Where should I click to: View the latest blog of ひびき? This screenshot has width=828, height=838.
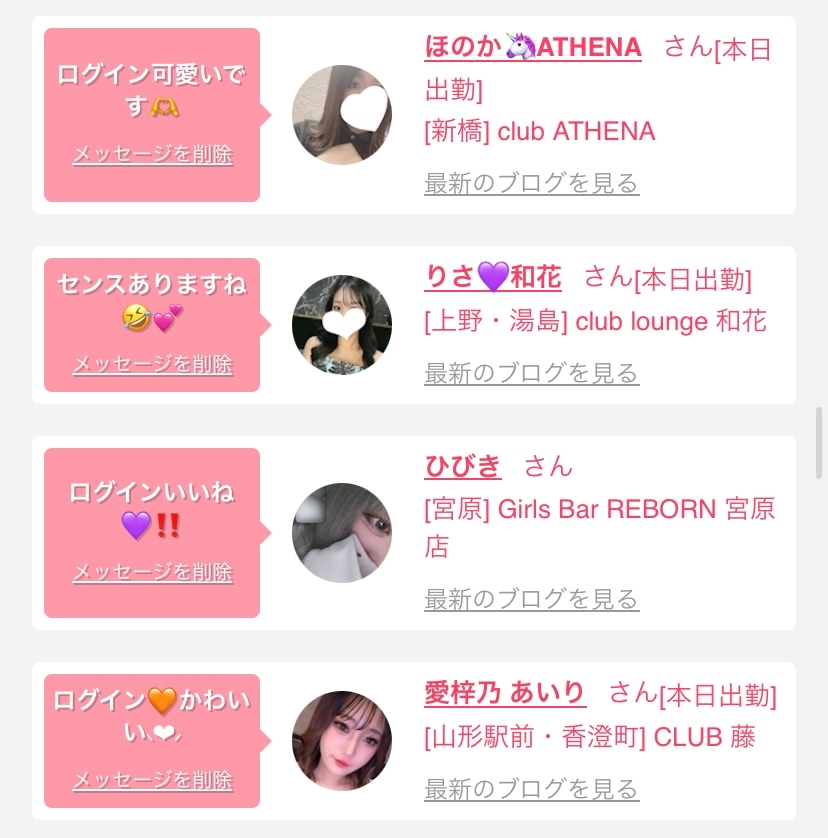(532, 599)
